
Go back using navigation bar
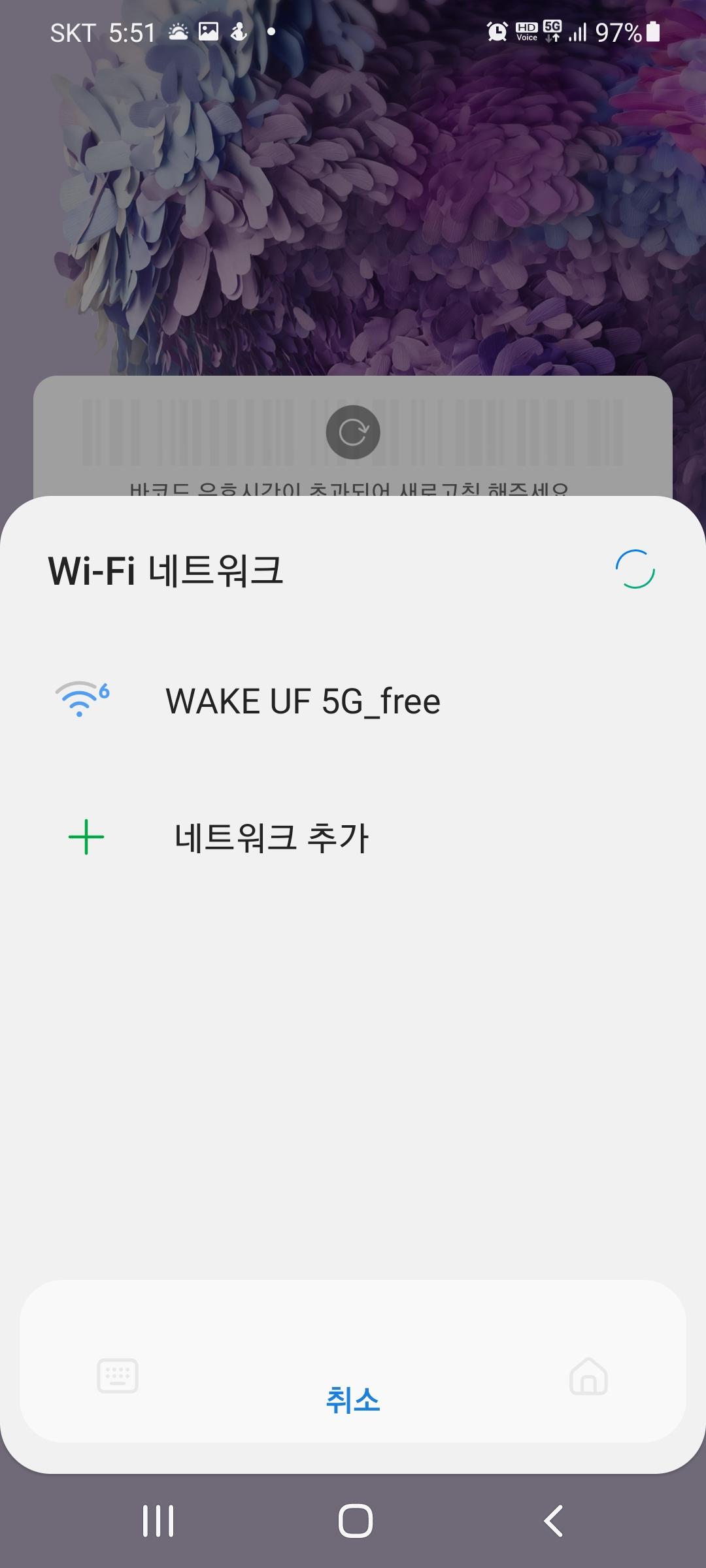click(x=553, y=1521)
